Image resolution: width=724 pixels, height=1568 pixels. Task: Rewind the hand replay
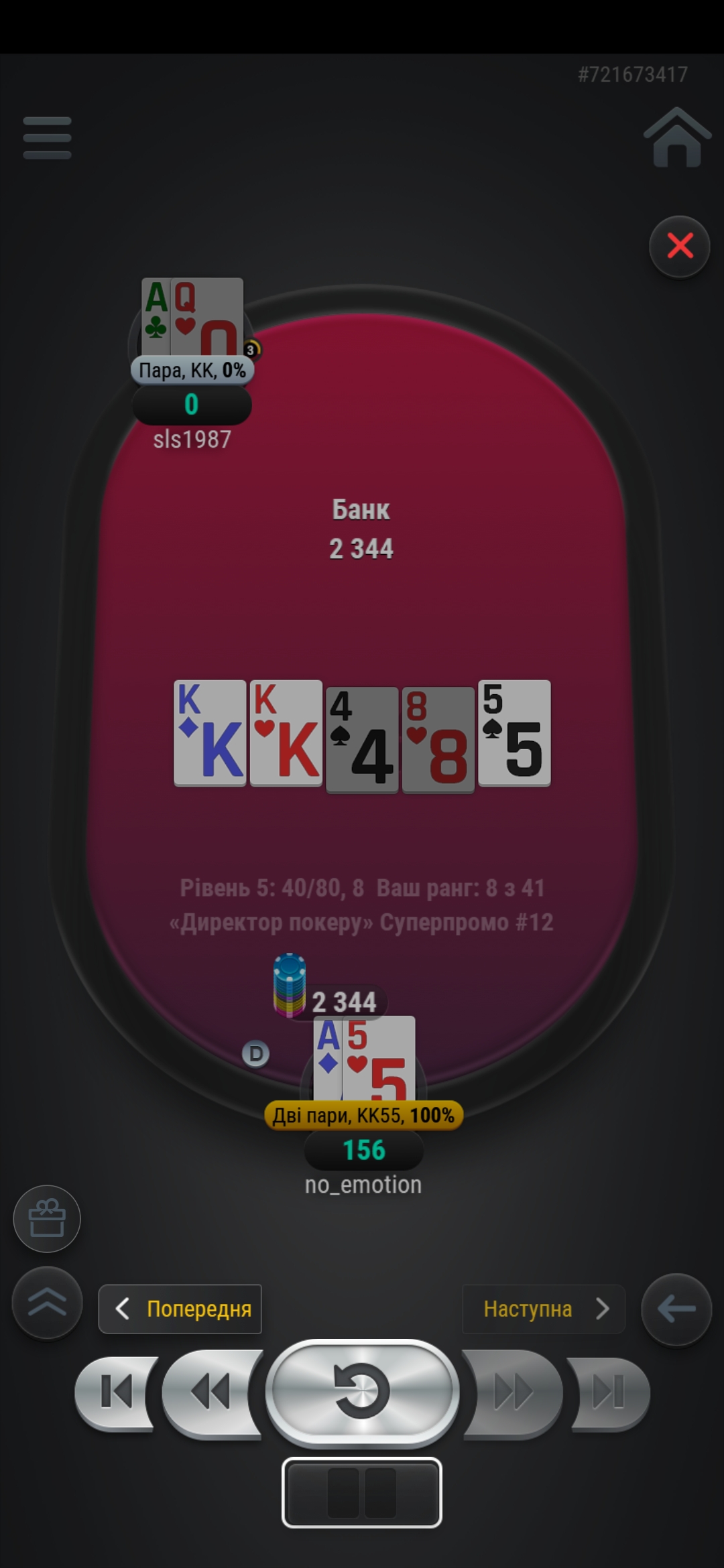[x=212, y=1392]
